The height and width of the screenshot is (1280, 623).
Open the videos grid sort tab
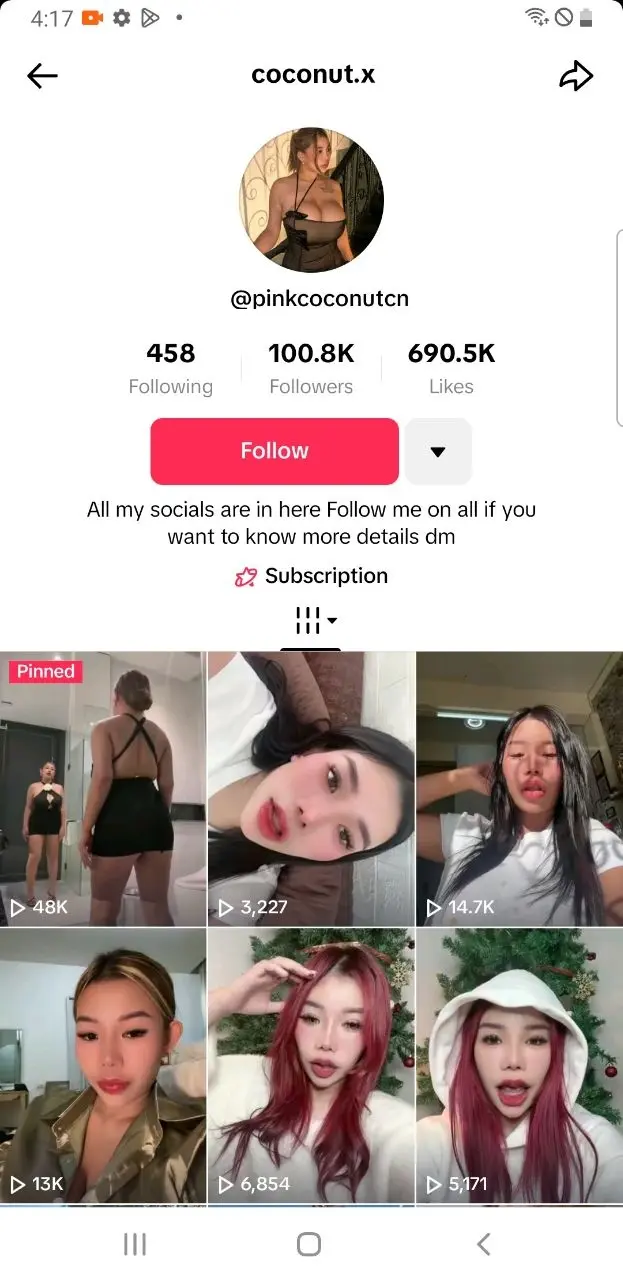coord(311,621)
